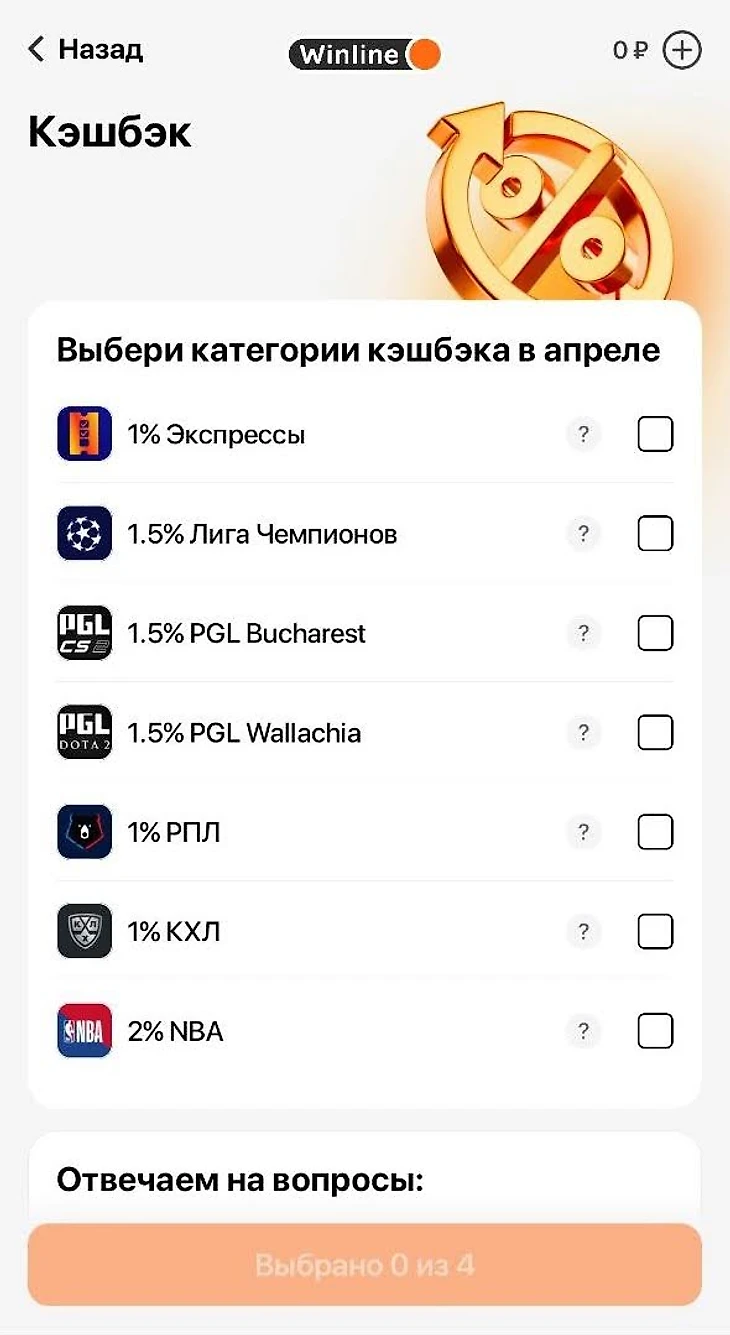
Task: Tap the Выбрано 0 из 4 button
Action: (x=365, y=1265)
